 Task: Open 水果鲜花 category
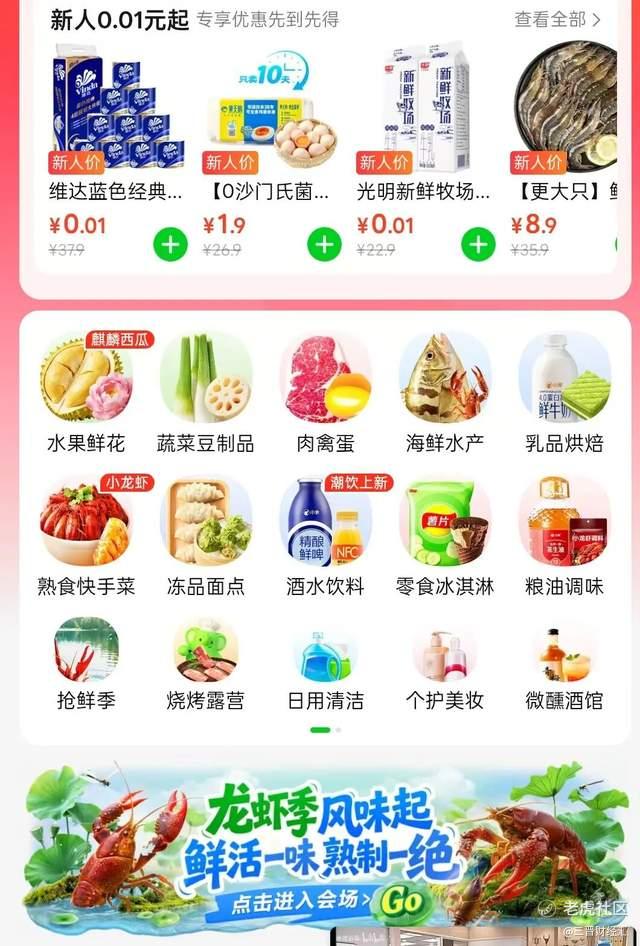click(86, 393)
